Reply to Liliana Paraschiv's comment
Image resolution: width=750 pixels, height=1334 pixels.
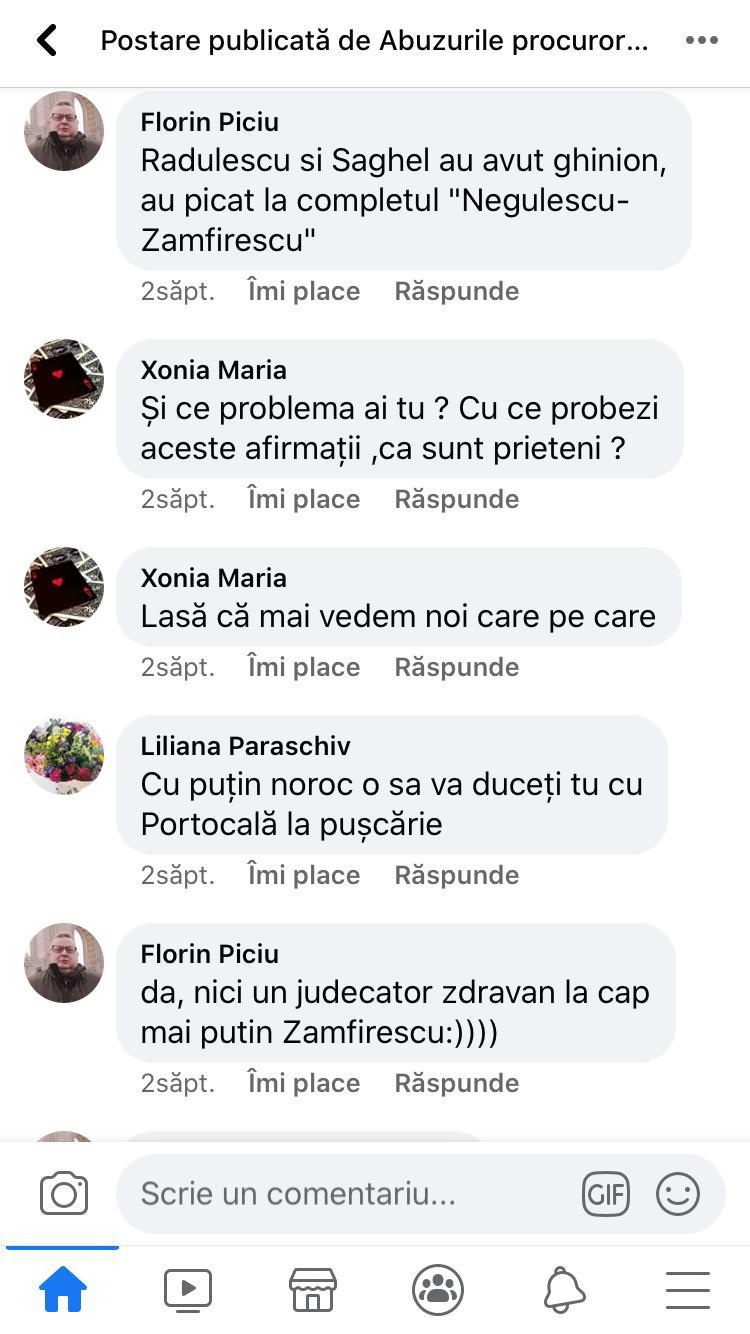[x=456, y=875]
